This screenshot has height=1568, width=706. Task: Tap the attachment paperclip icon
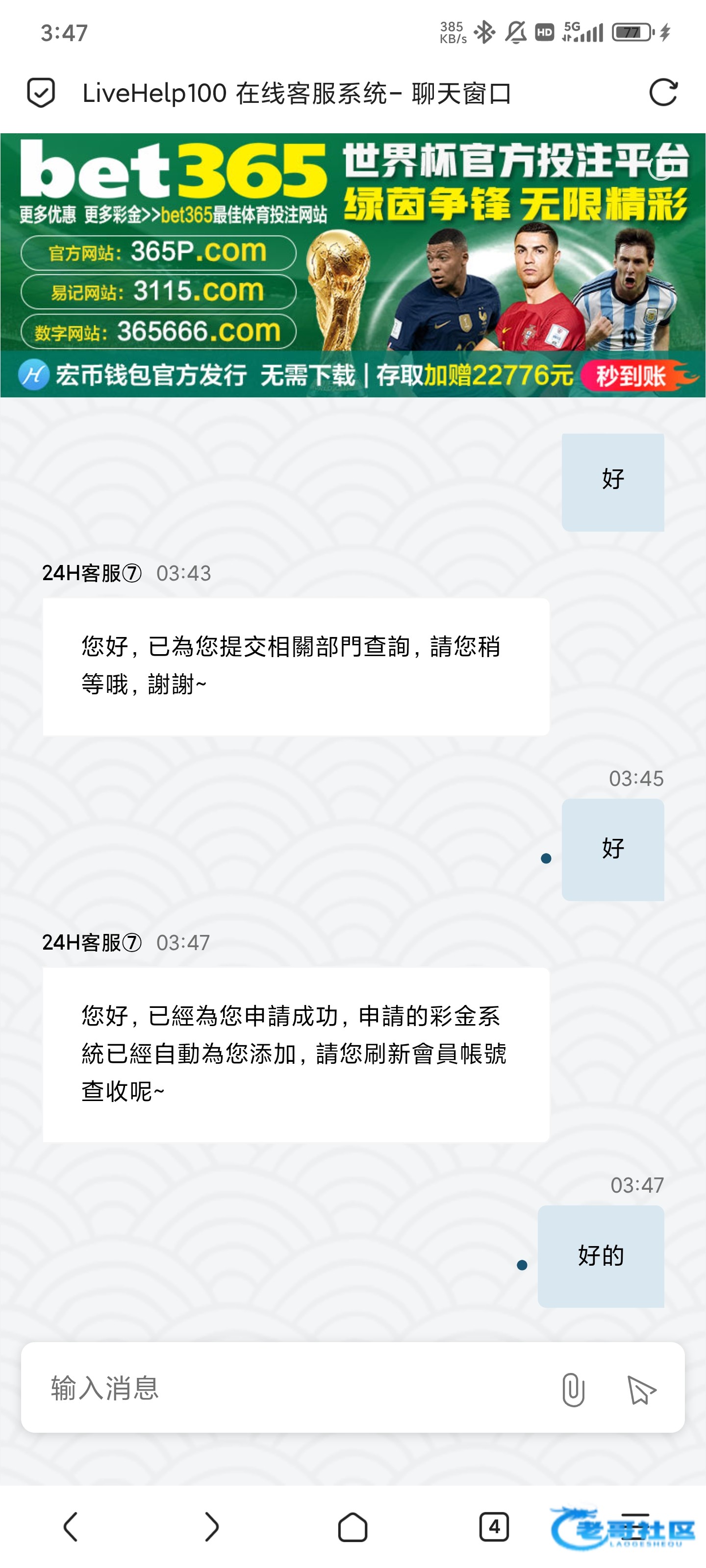click(x=573, y=1389)
